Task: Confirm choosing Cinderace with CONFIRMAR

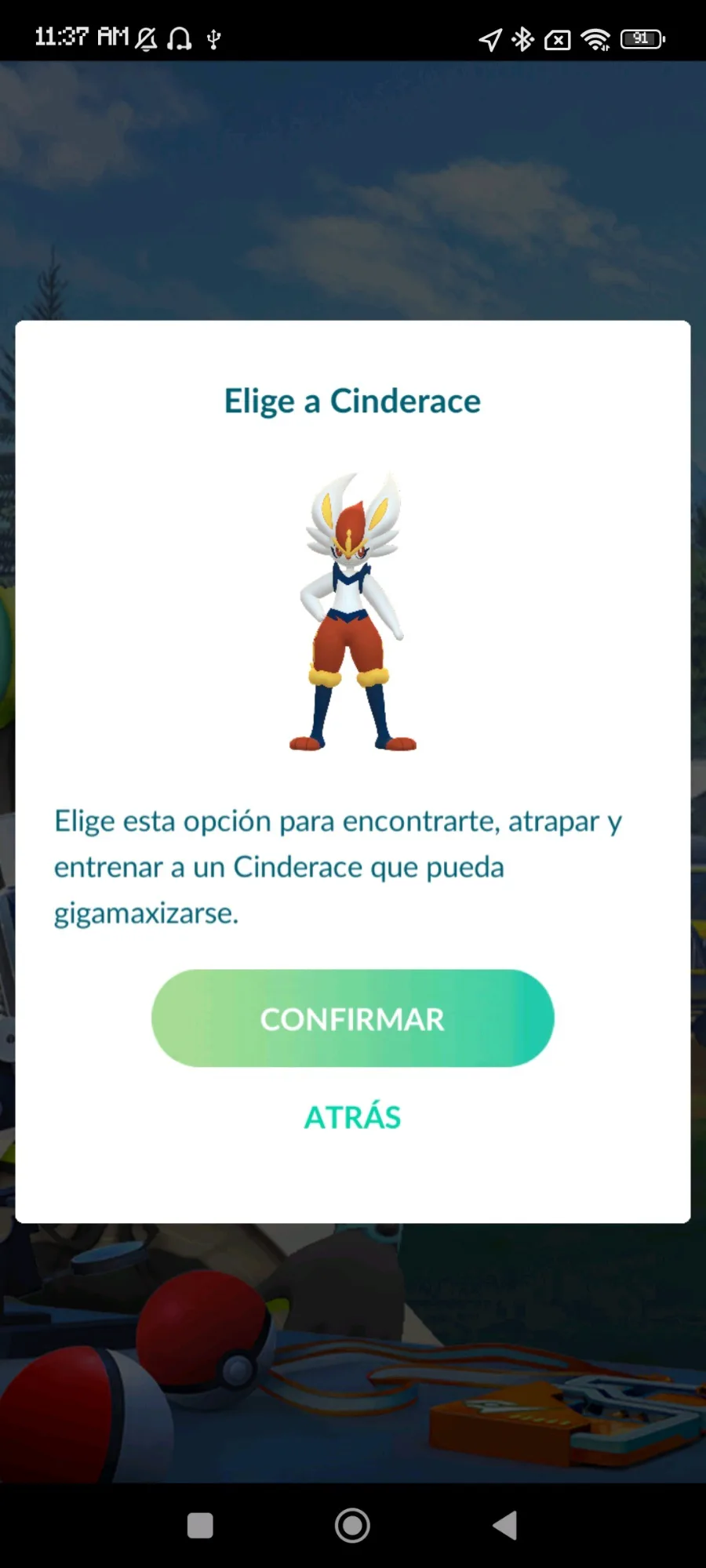Action: 352,1018
